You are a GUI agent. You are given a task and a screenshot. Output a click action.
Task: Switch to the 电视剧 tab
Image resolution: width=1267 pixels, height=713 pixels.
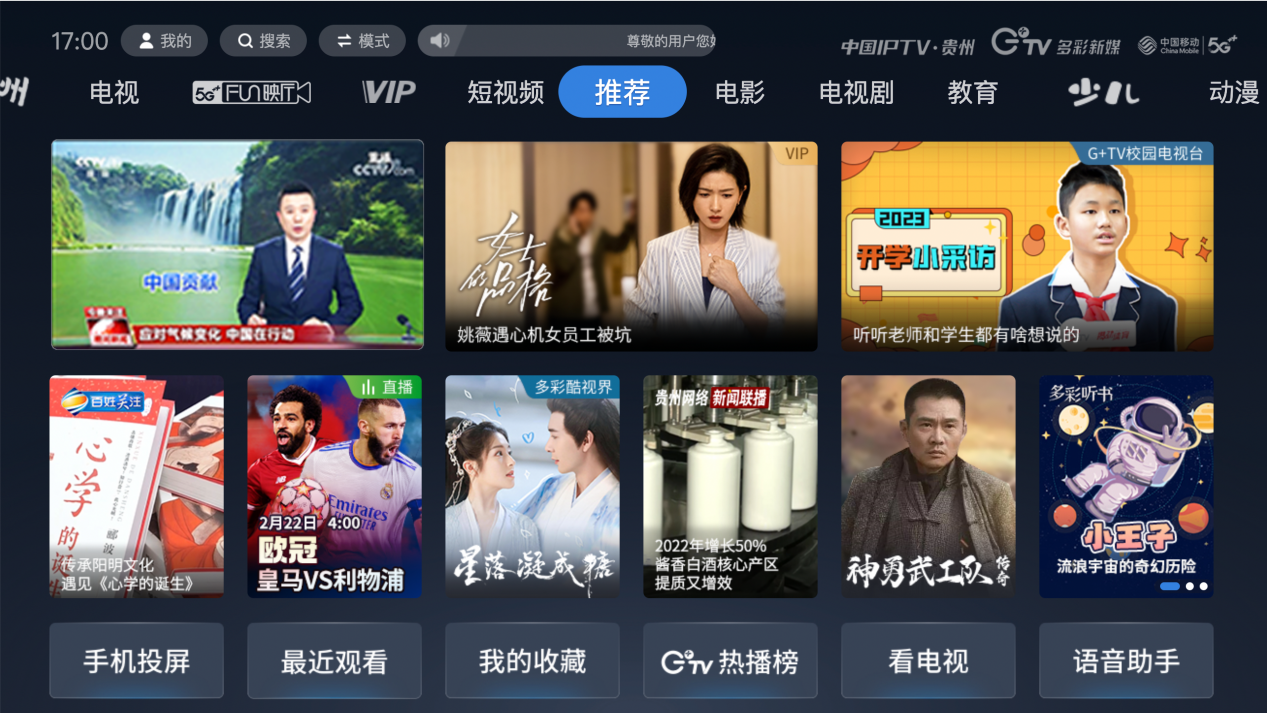(856, 93)
